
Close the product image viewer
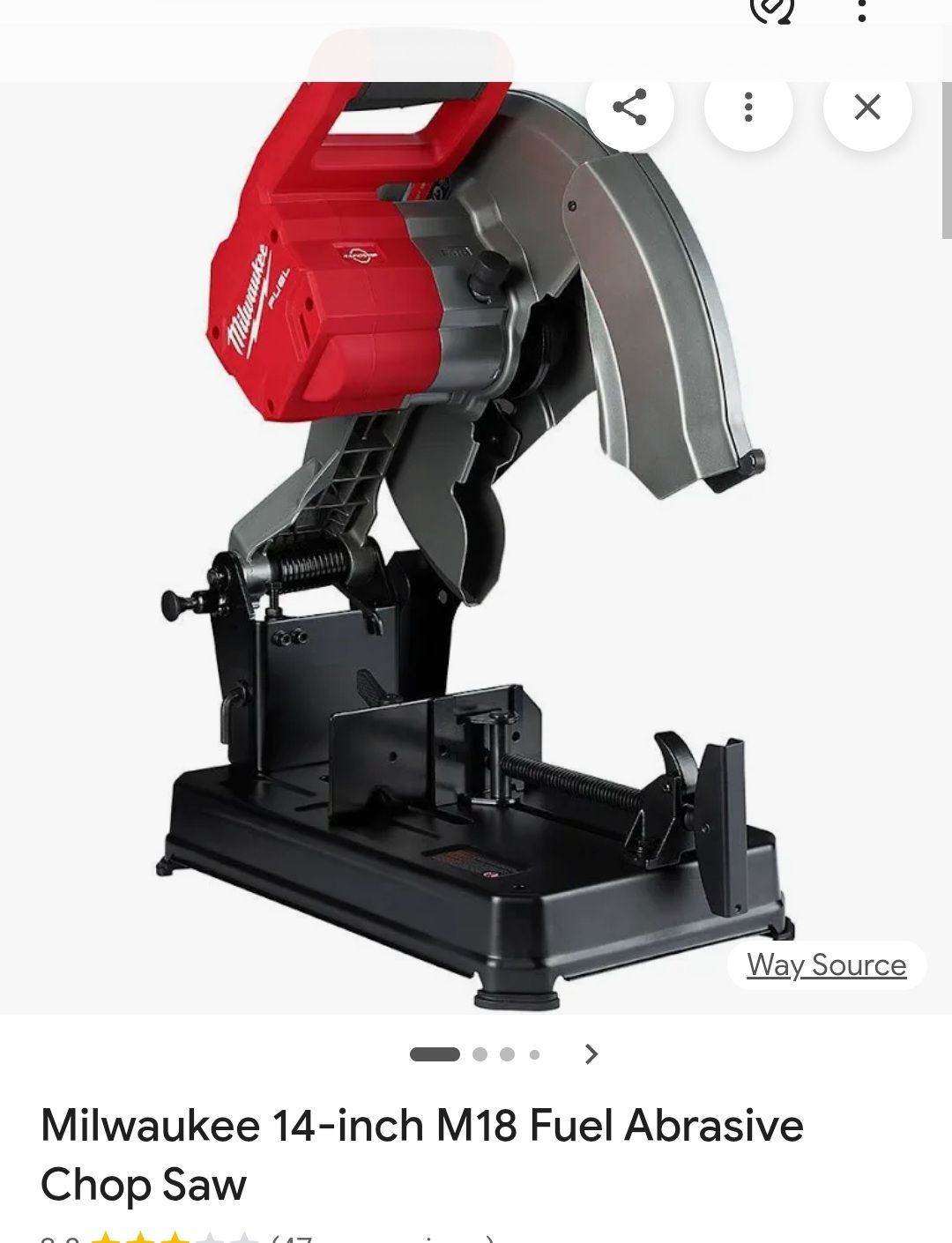point(867,108)
